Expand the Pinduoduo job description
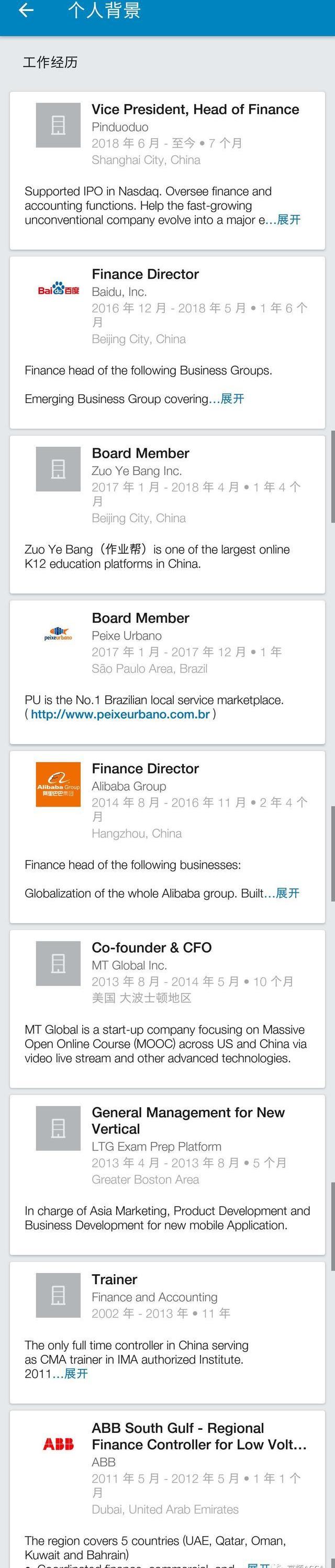335x1568 pixels. pyautogui.click(x=289, y=220)
